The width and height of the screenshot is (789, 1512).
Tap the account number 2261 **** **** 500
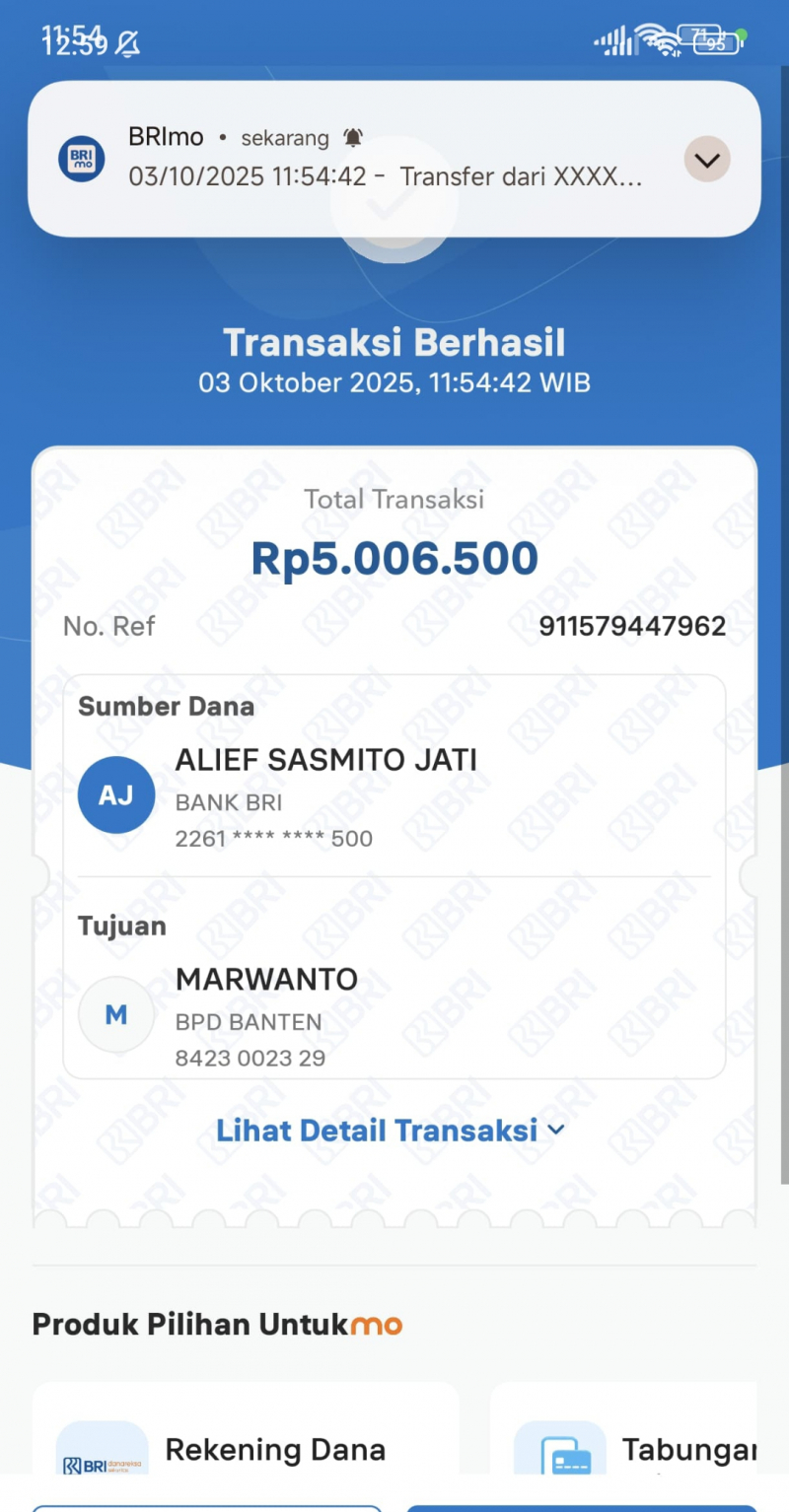click(x=273, y=838)
